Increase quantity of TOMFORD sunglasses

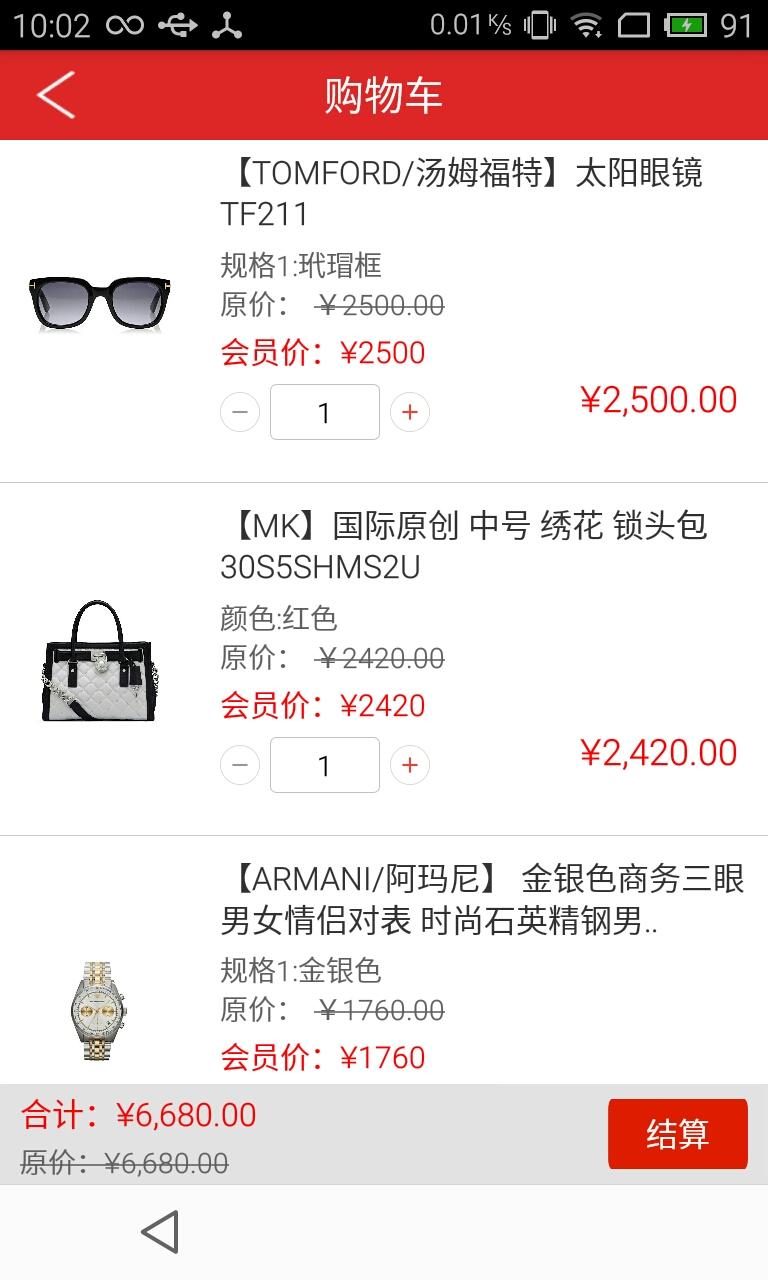(x=410, y=412)
